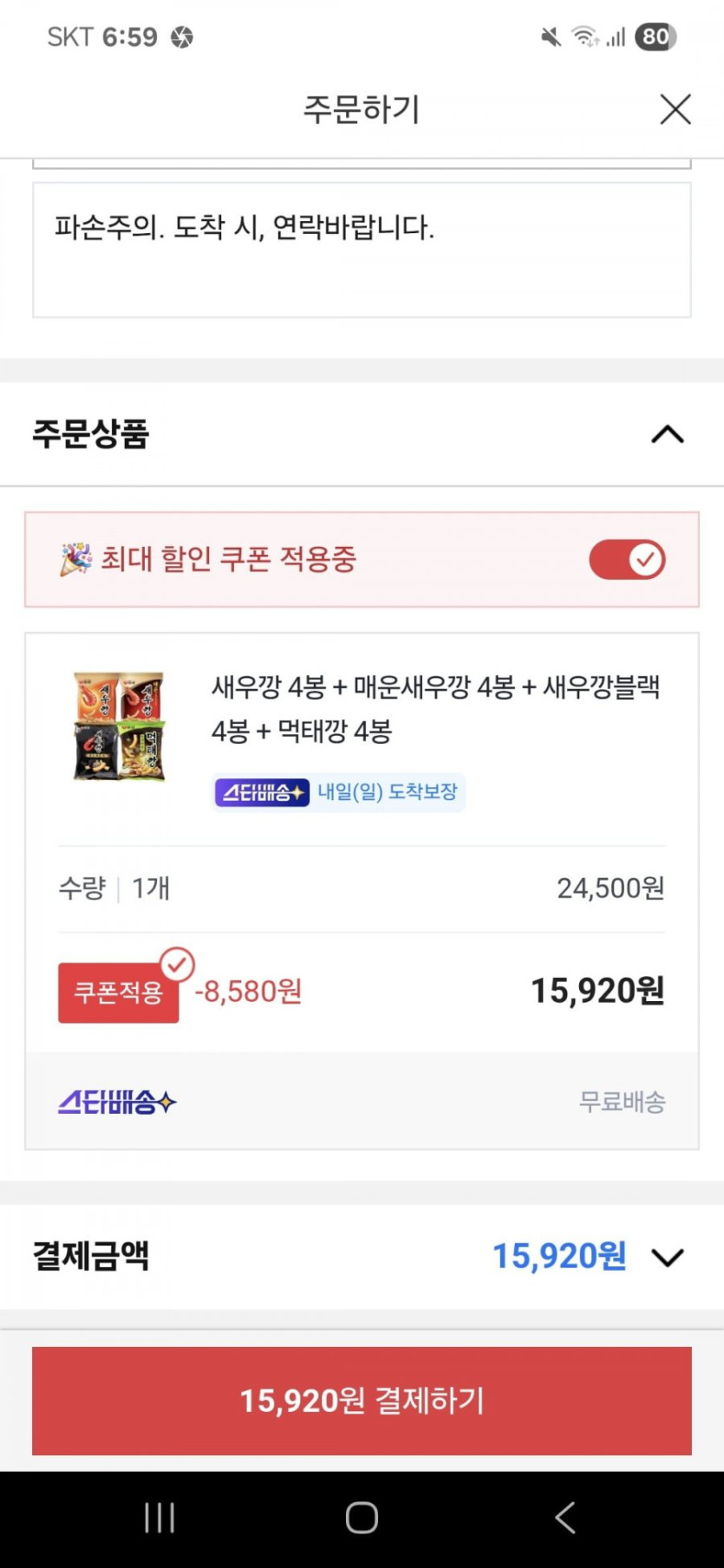Edit the delivery request message field
This screenshot has width=724, height=1568.
[362, 250]
